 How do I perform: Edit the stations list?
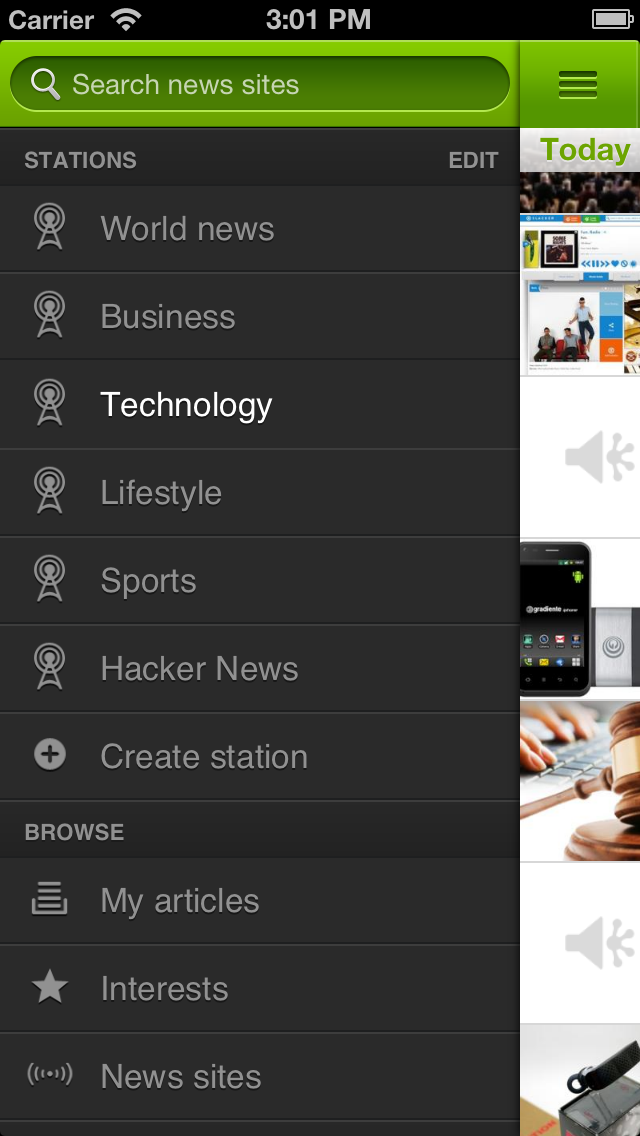coord(473,161)
